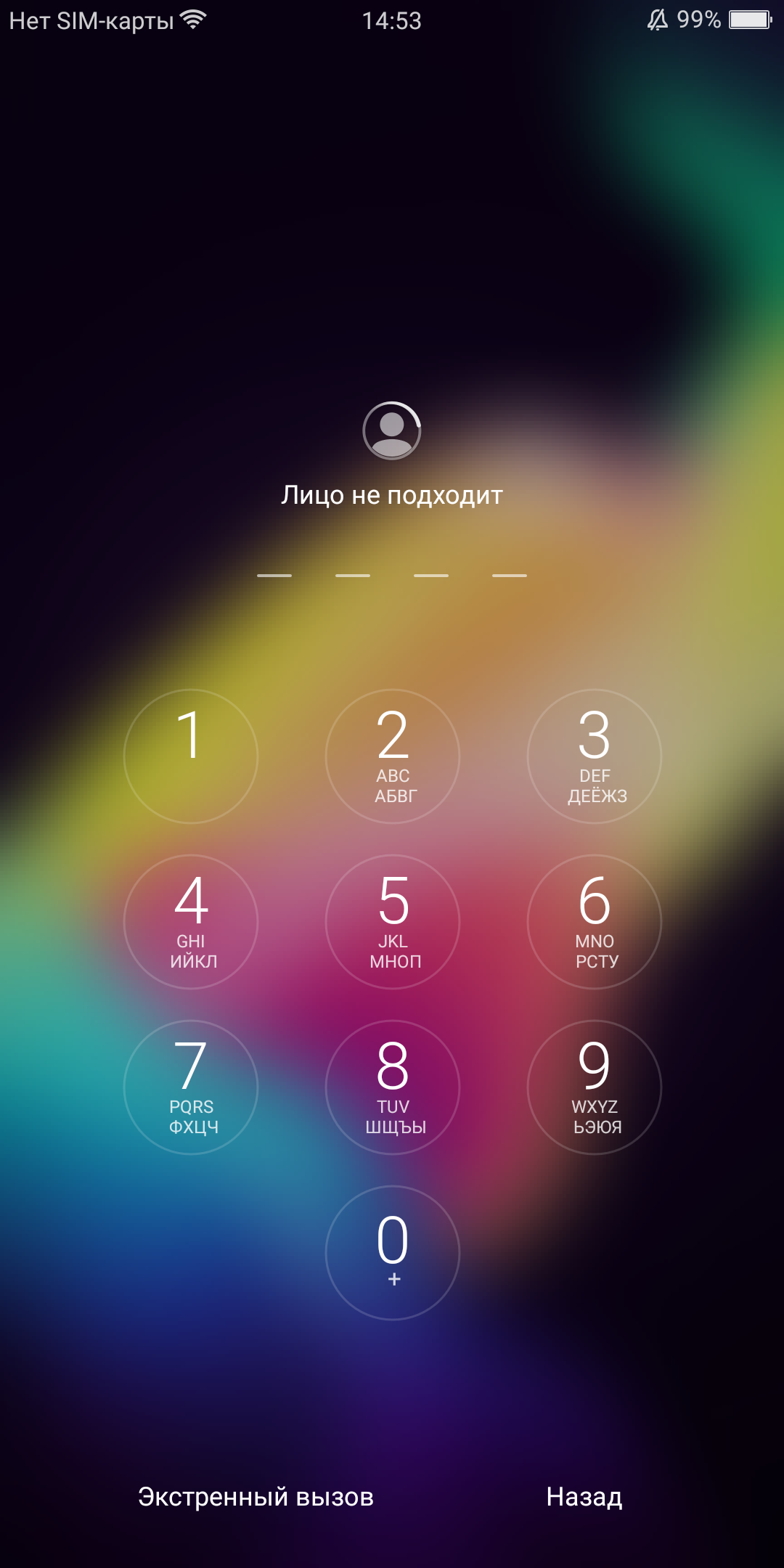Image resolution: width=784 pixels, height=1568 pixels.
Task: Tap Назад to go back
Action: (584, 1497)
